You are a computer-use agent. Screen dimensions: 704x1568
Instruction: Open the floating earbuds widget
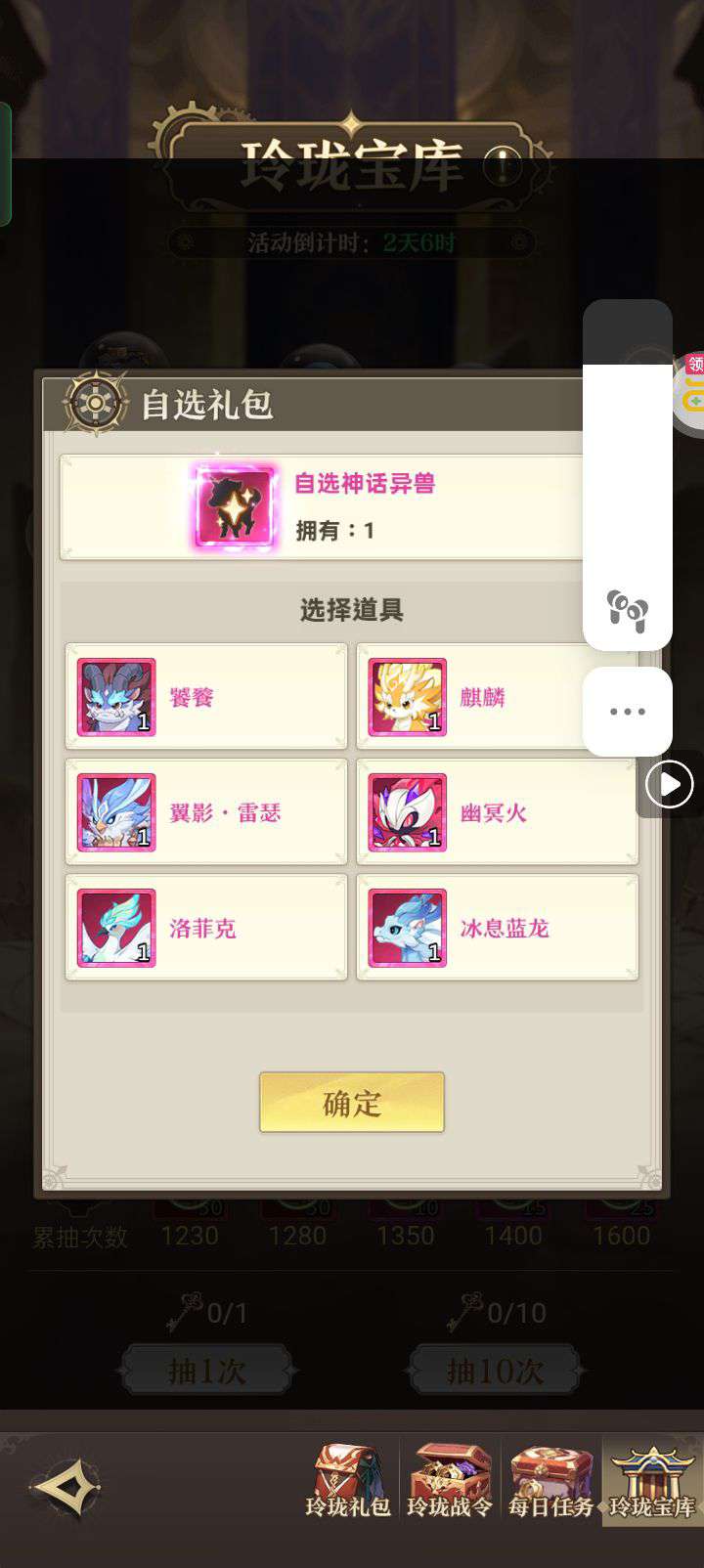(627, 611)
